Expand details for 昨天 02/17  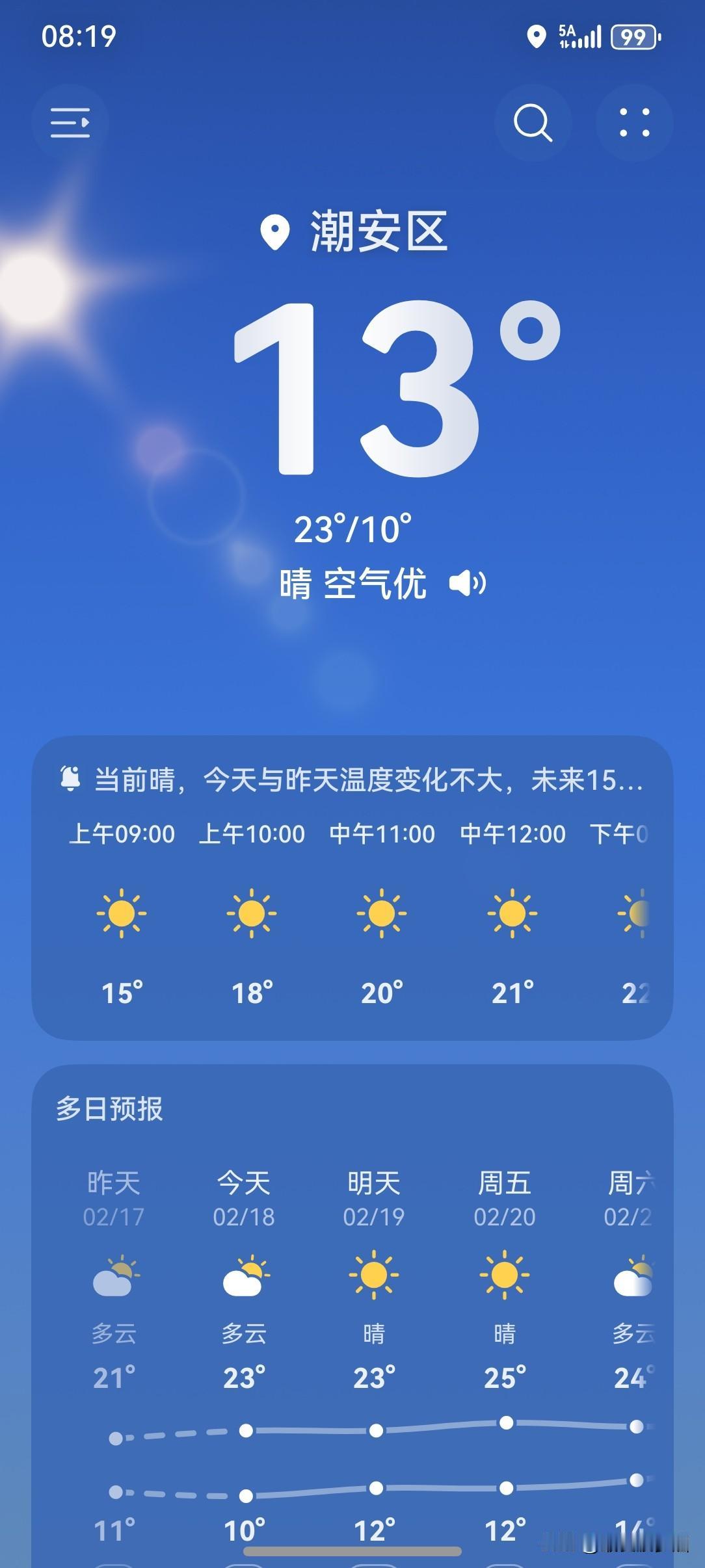pos(114,1196)
